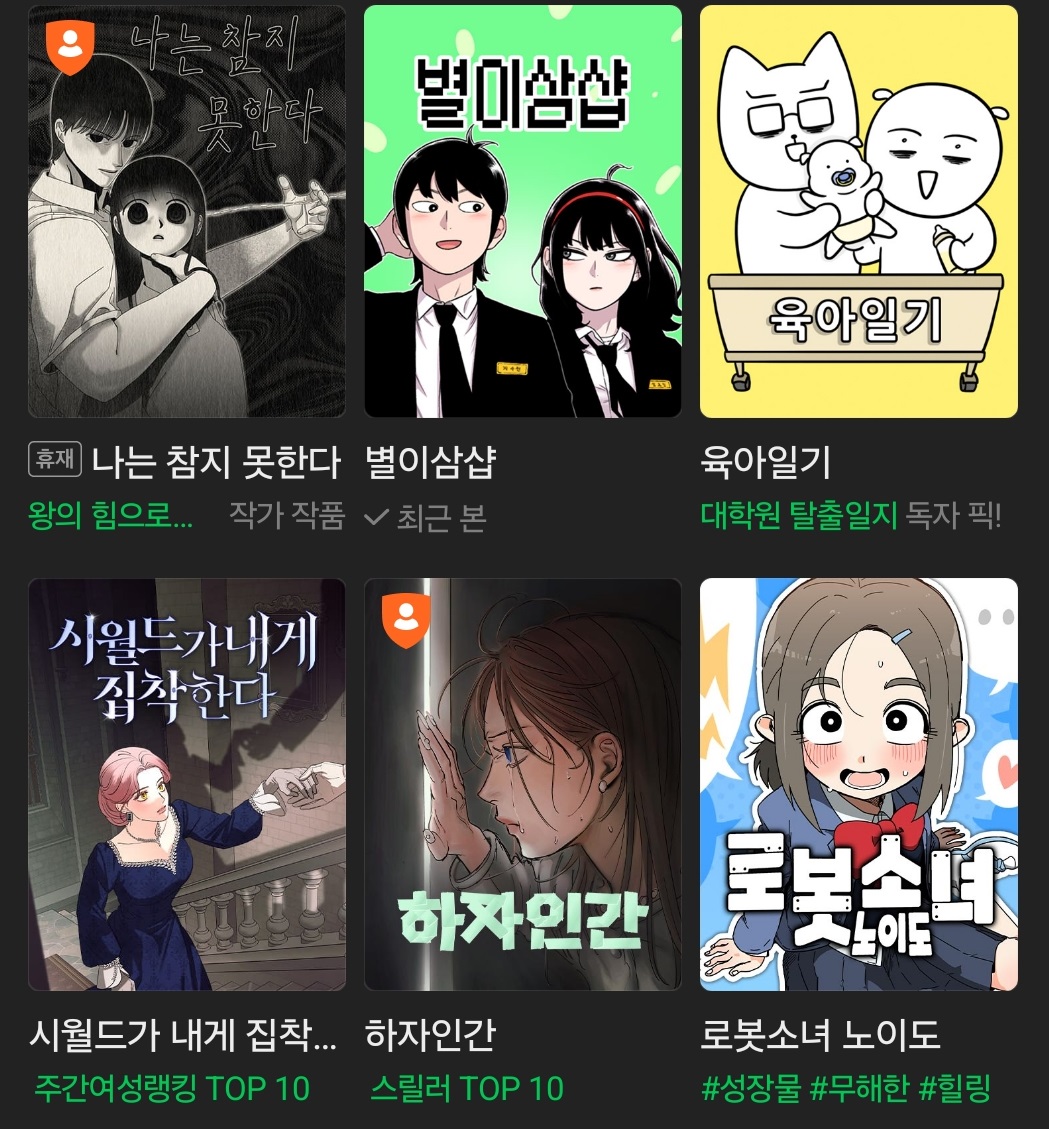Open the 육아일기 webtoon thumbnail
This screenshot has width=1049, height=1129.
click(x=858, y=210)
